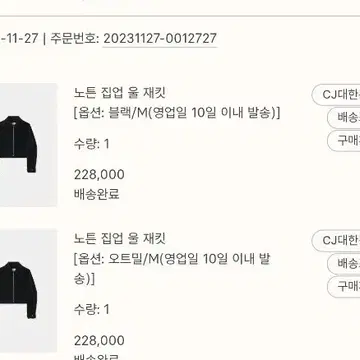The image size is (360, 360).
Task: Tap the CJ대한통운 button for the 블랙/M item
Action: tap(336, 95)
